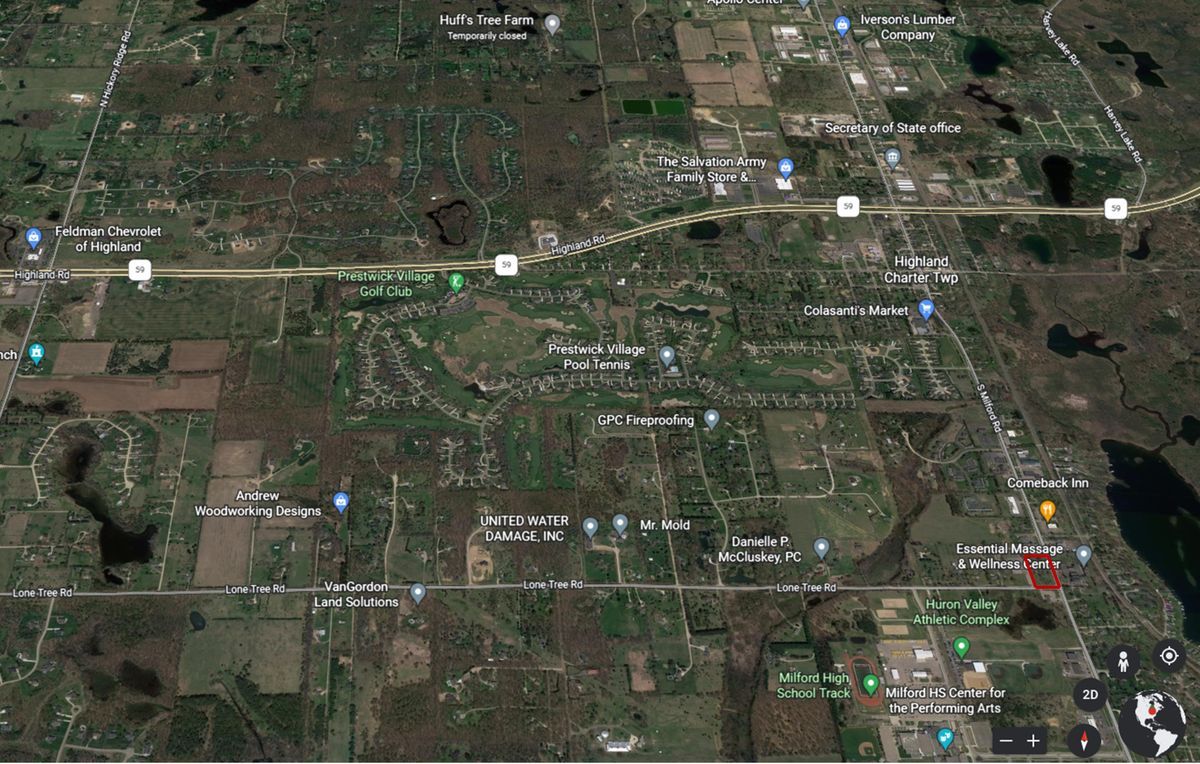1200x764 pixels.
Task: Open the Andrew Woodworking Designs pin
Action: click(341, 501)
